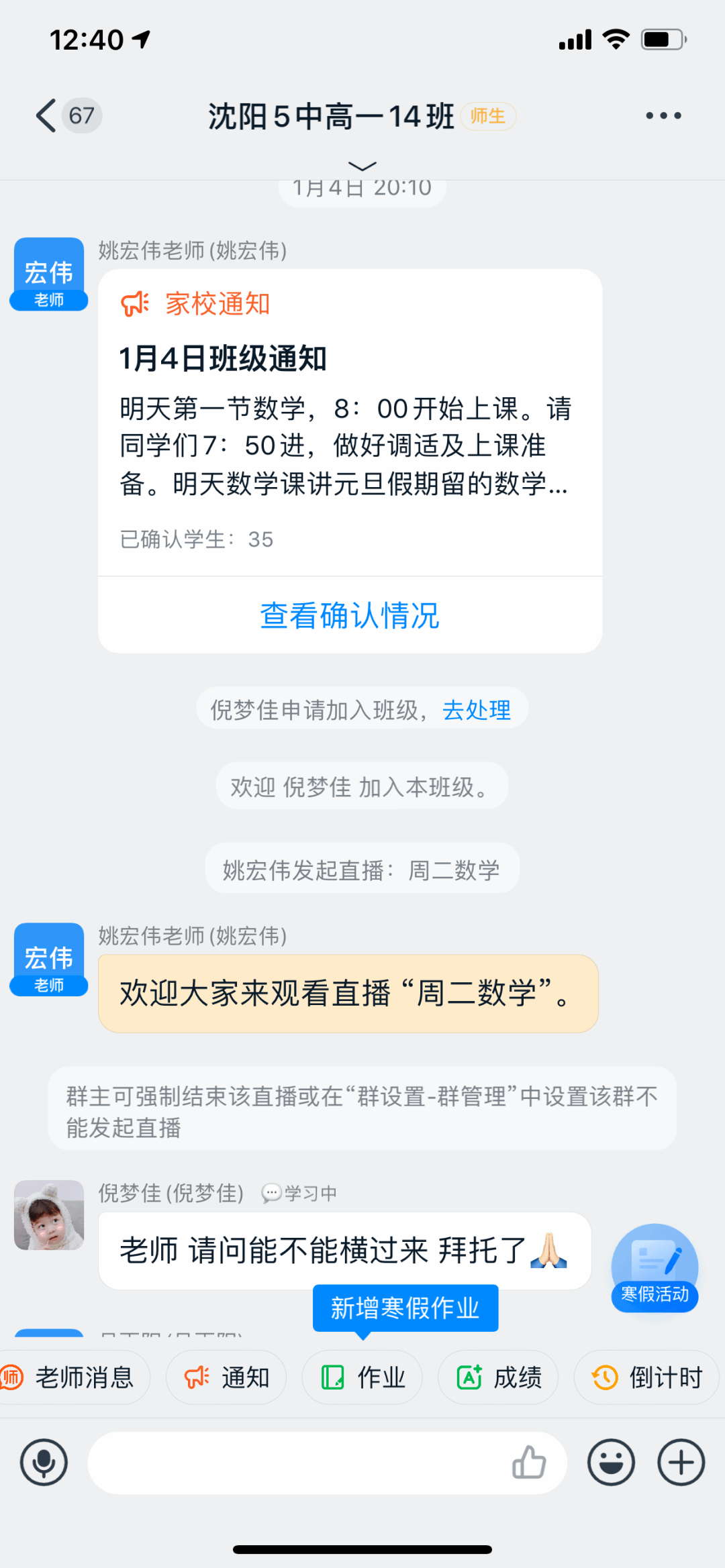
Task: Expand the chevron under the class title
Action: pyautogui.click(x=362, y=166)
